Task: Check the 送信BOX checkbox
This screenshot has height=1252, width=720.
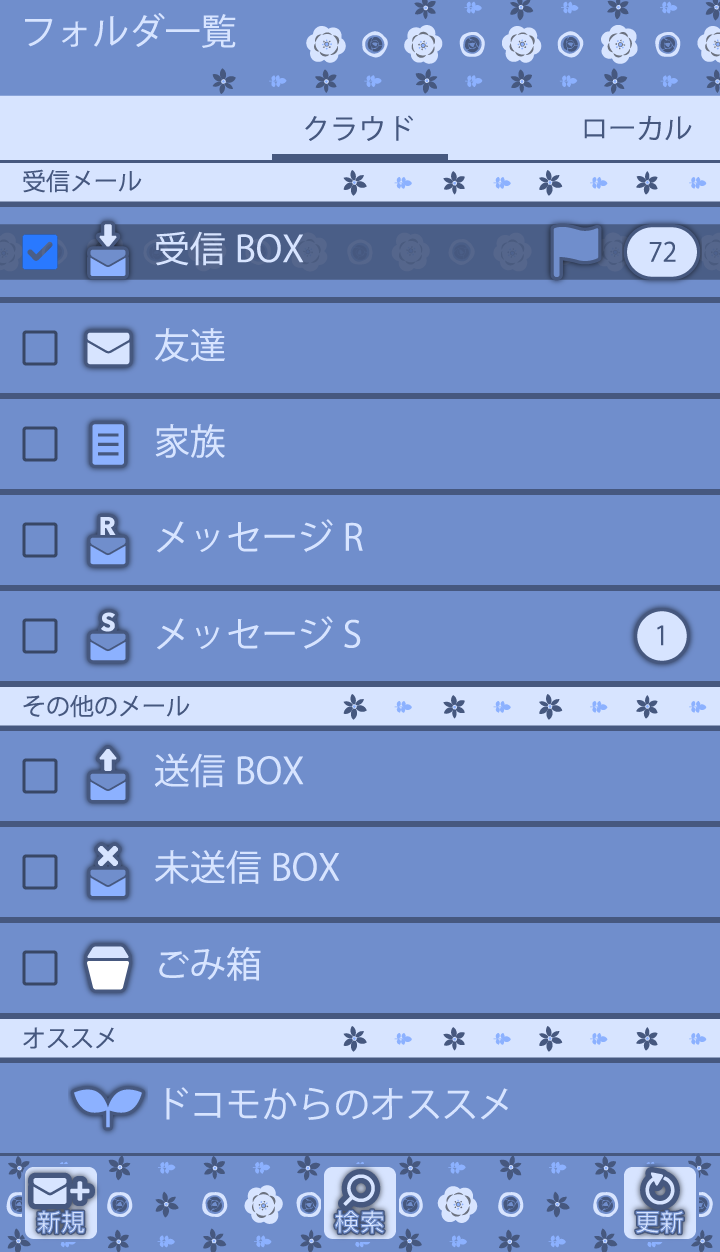Action: [x=40, y=775]
